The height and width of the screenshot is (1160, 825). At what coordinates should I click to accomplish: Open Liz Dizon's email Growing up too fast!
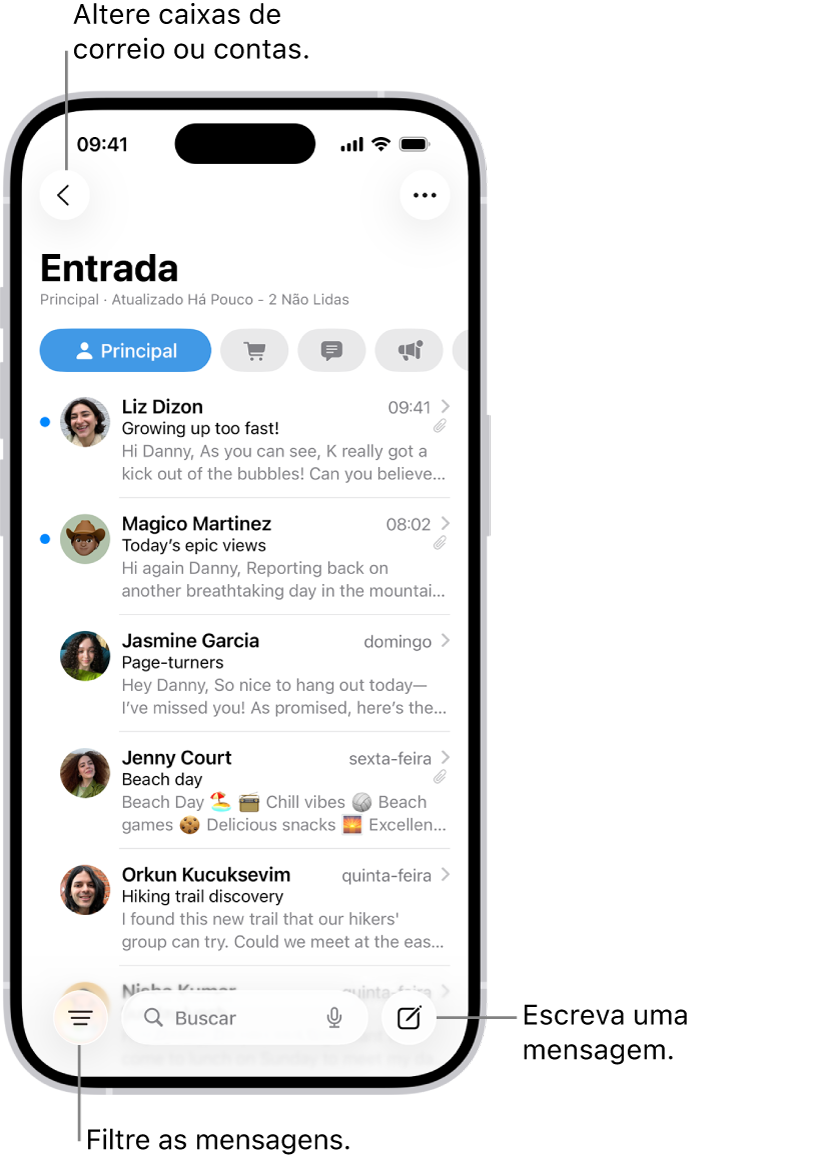point(283,440)
